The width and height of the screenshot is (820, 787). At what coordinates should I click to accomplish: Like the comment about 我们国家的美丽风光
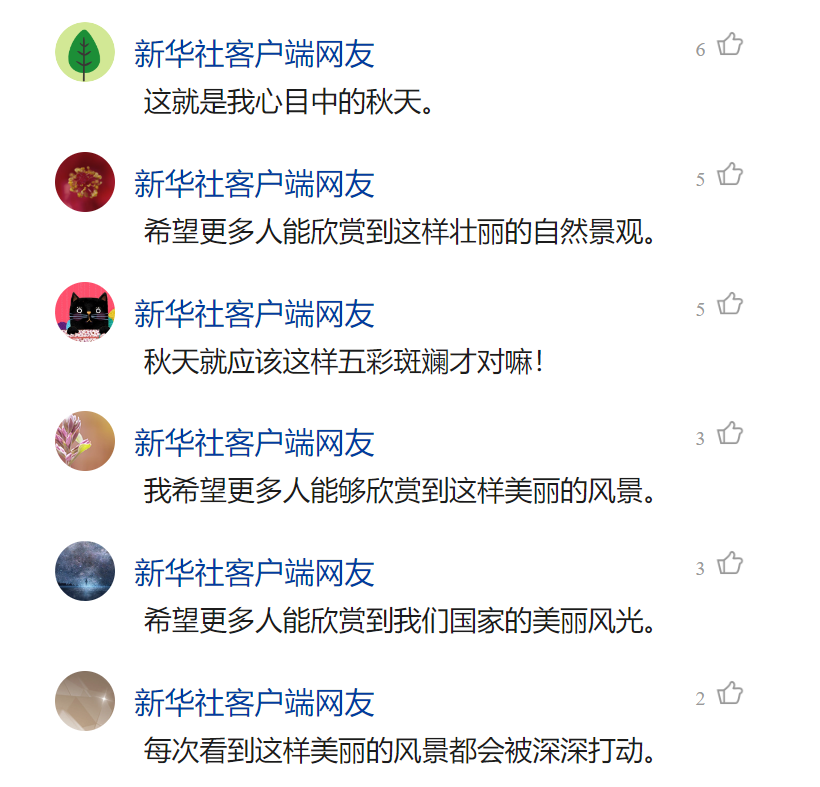coord(731,564)
